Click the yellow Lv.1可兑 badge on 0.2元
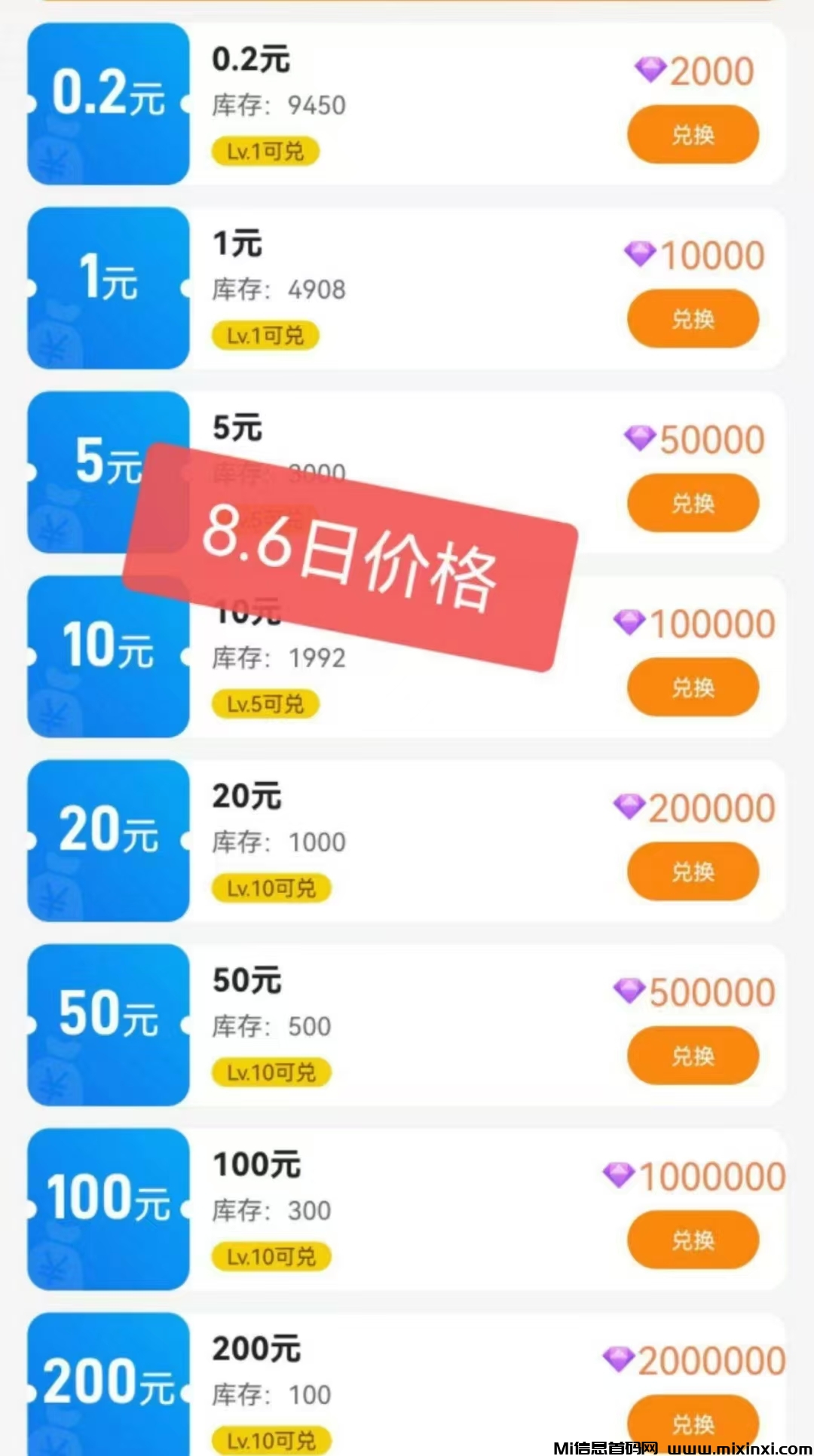 [265, 152]
